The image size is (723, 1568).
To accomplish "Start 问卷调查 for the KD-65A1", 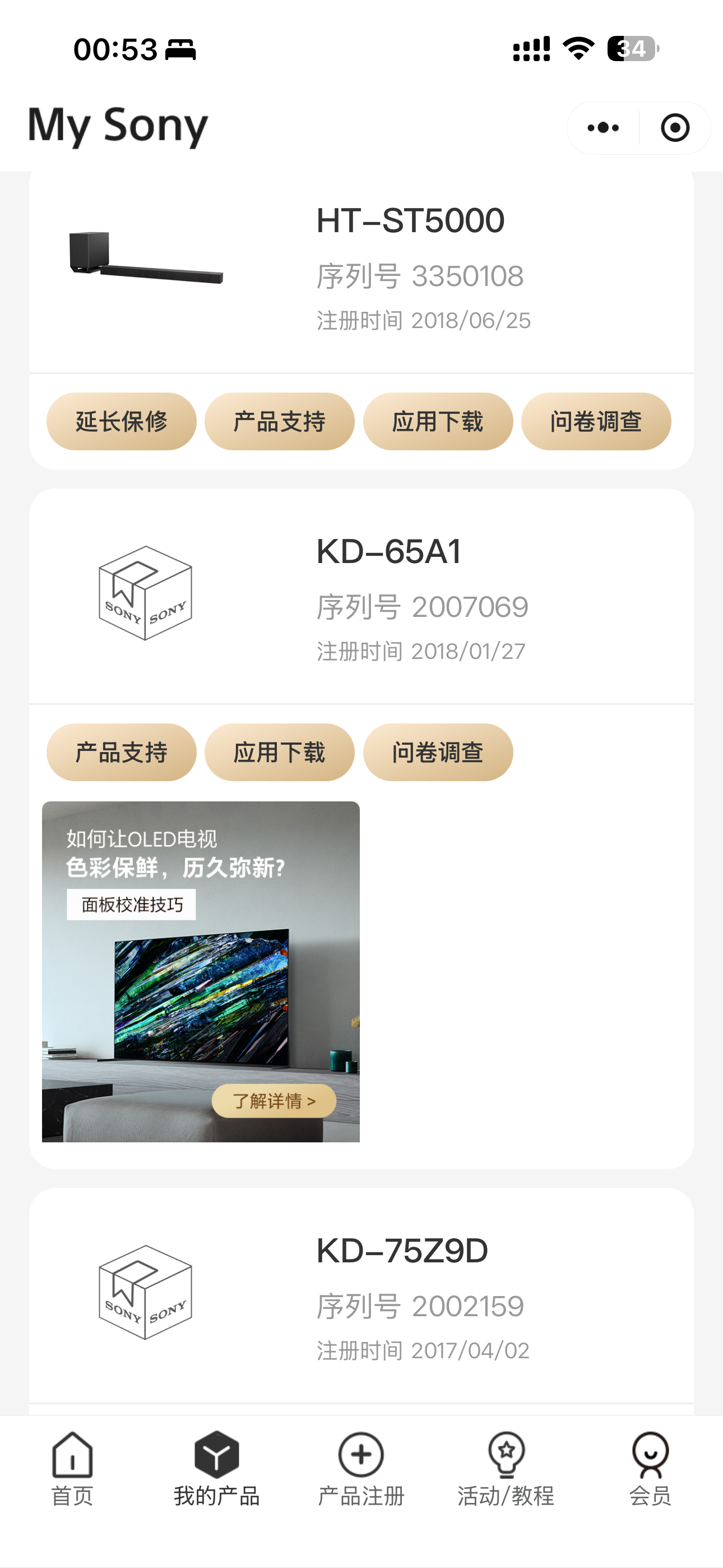I will [x=438, y=753].
